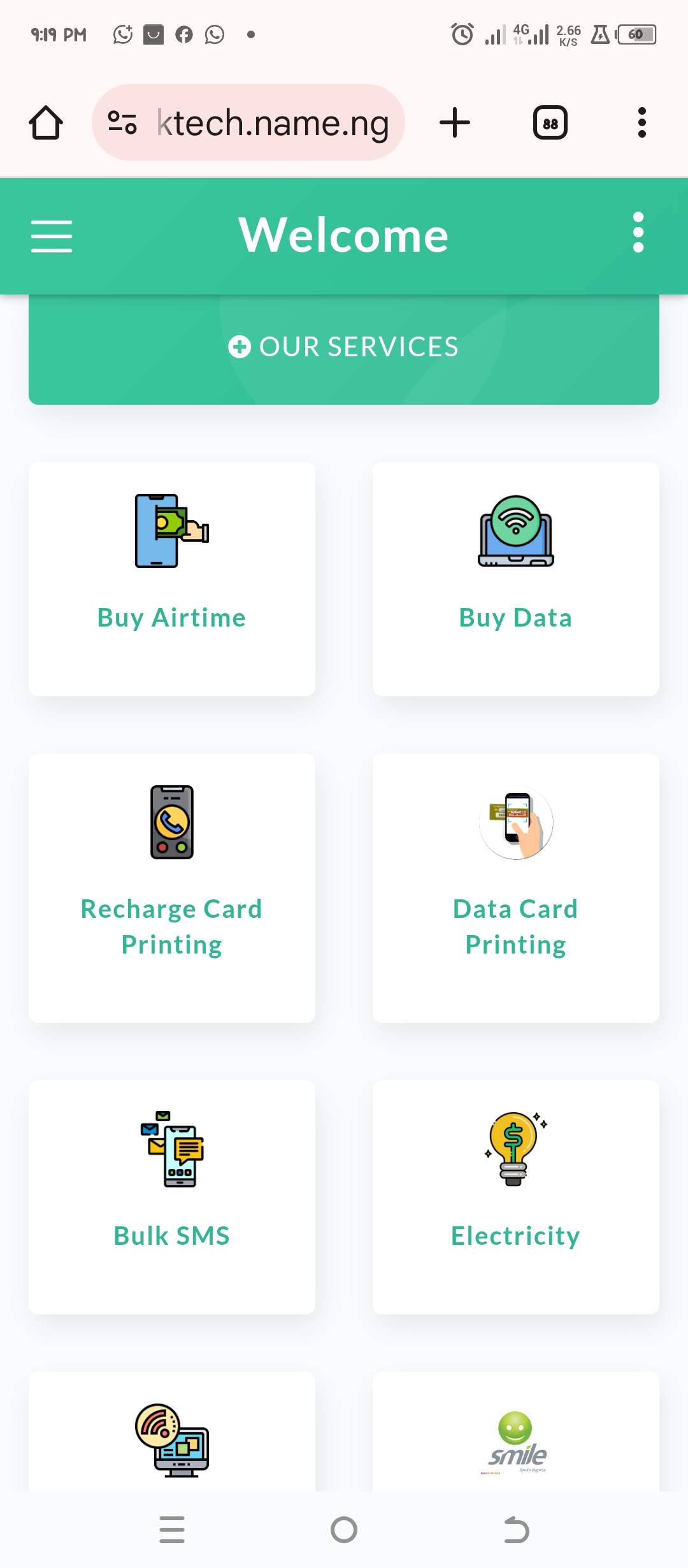688x1568 pixels.
Task: Show the open tabs switcher
Action: click(550, 122)
